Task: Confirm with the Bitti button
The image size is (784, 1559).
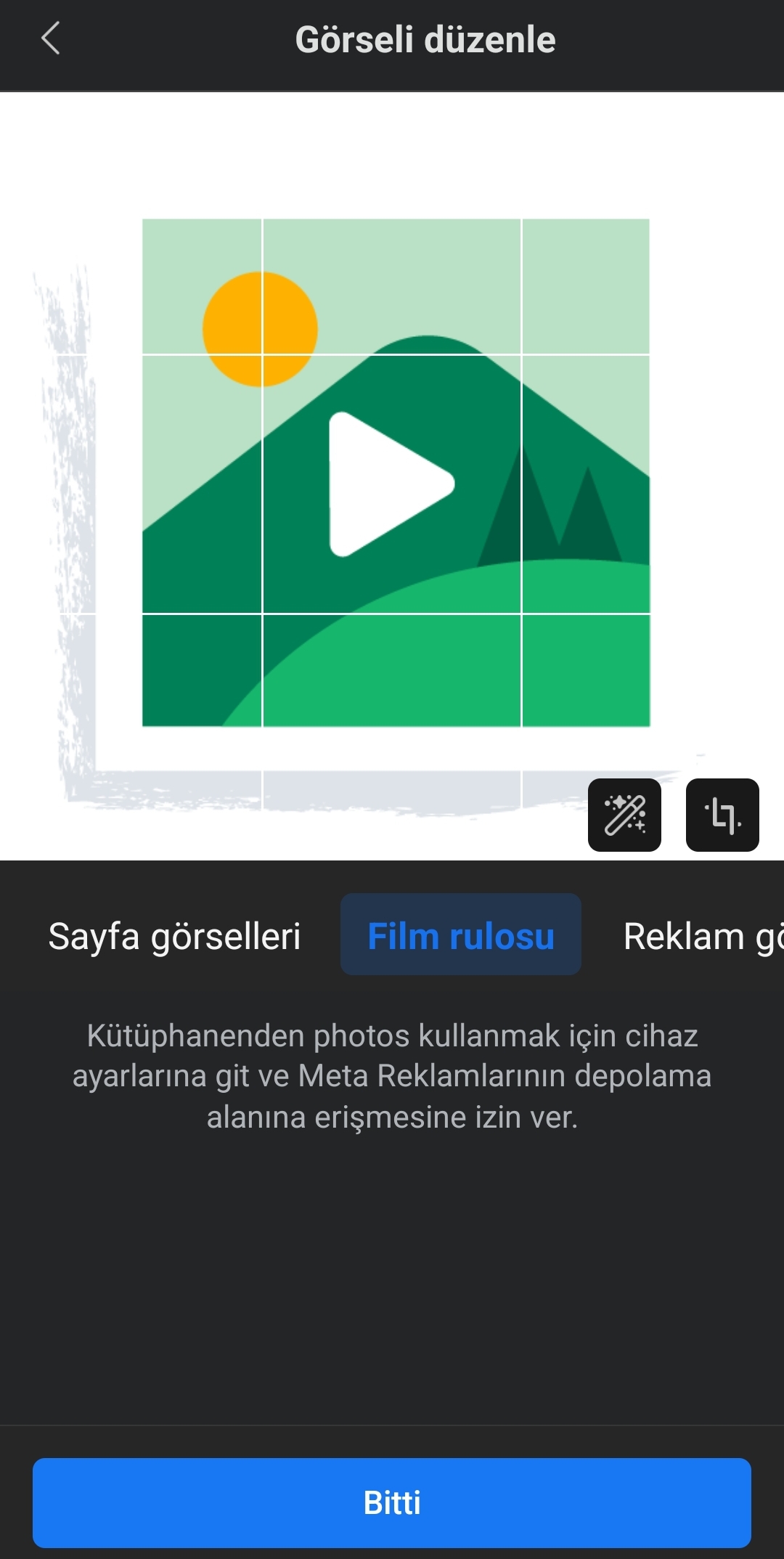Action: coord(392,1502)
